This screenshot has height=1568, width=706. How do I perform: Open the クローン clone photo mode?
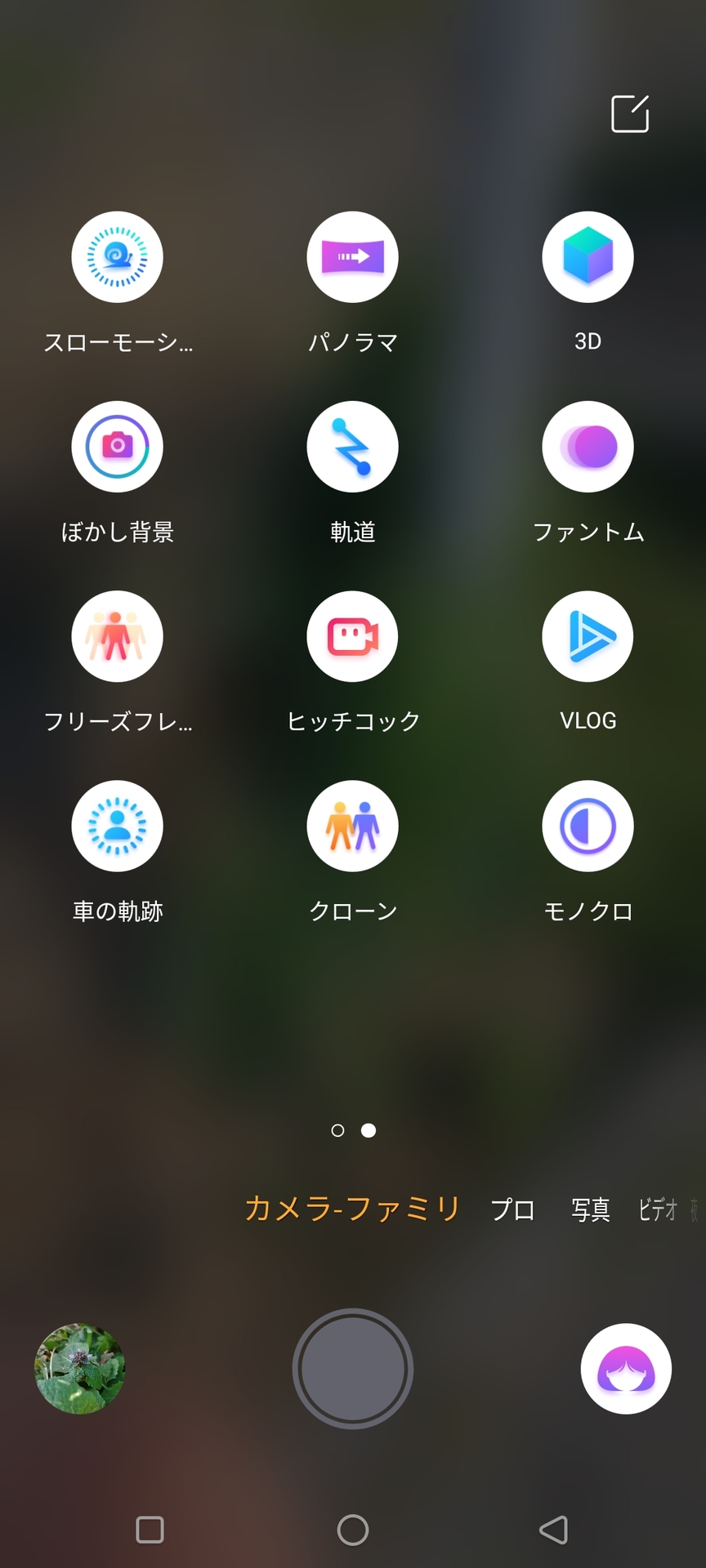[352, 826]
